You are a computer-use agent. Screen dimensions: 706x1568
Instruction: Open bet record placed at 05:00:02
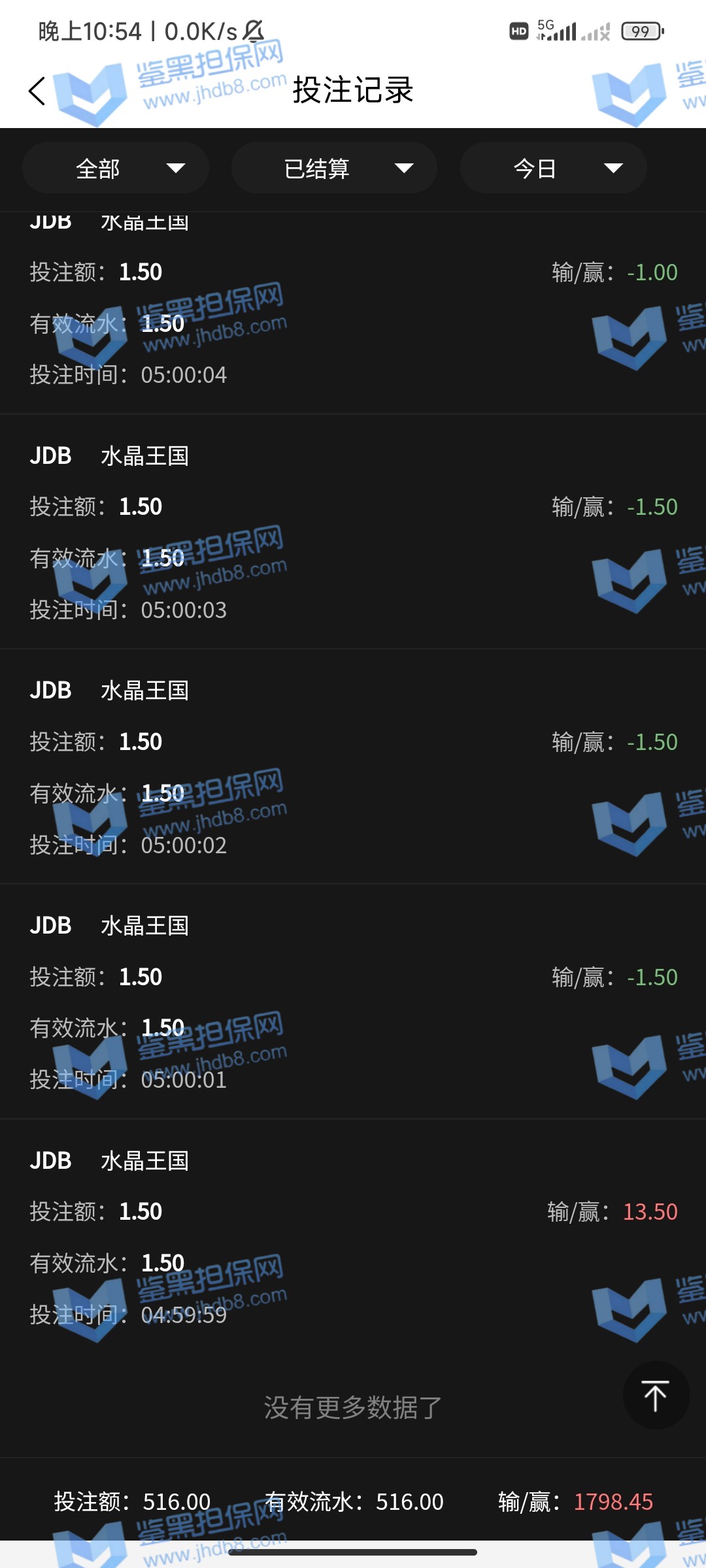(x=353, y=767)
